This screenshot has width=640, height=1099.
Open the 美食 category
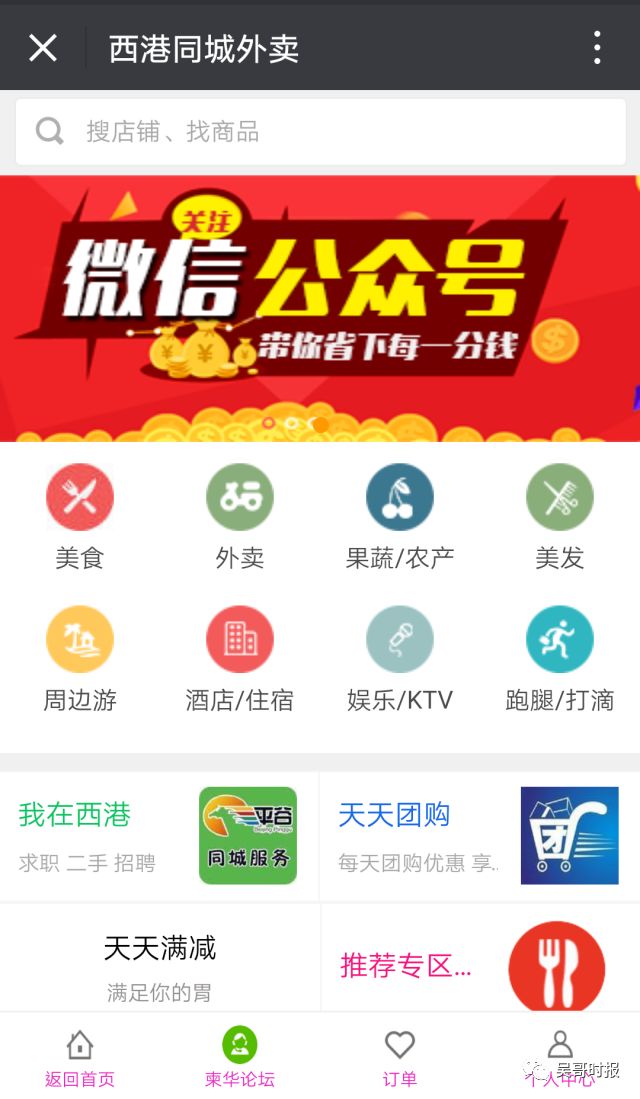tap(80, 517)
